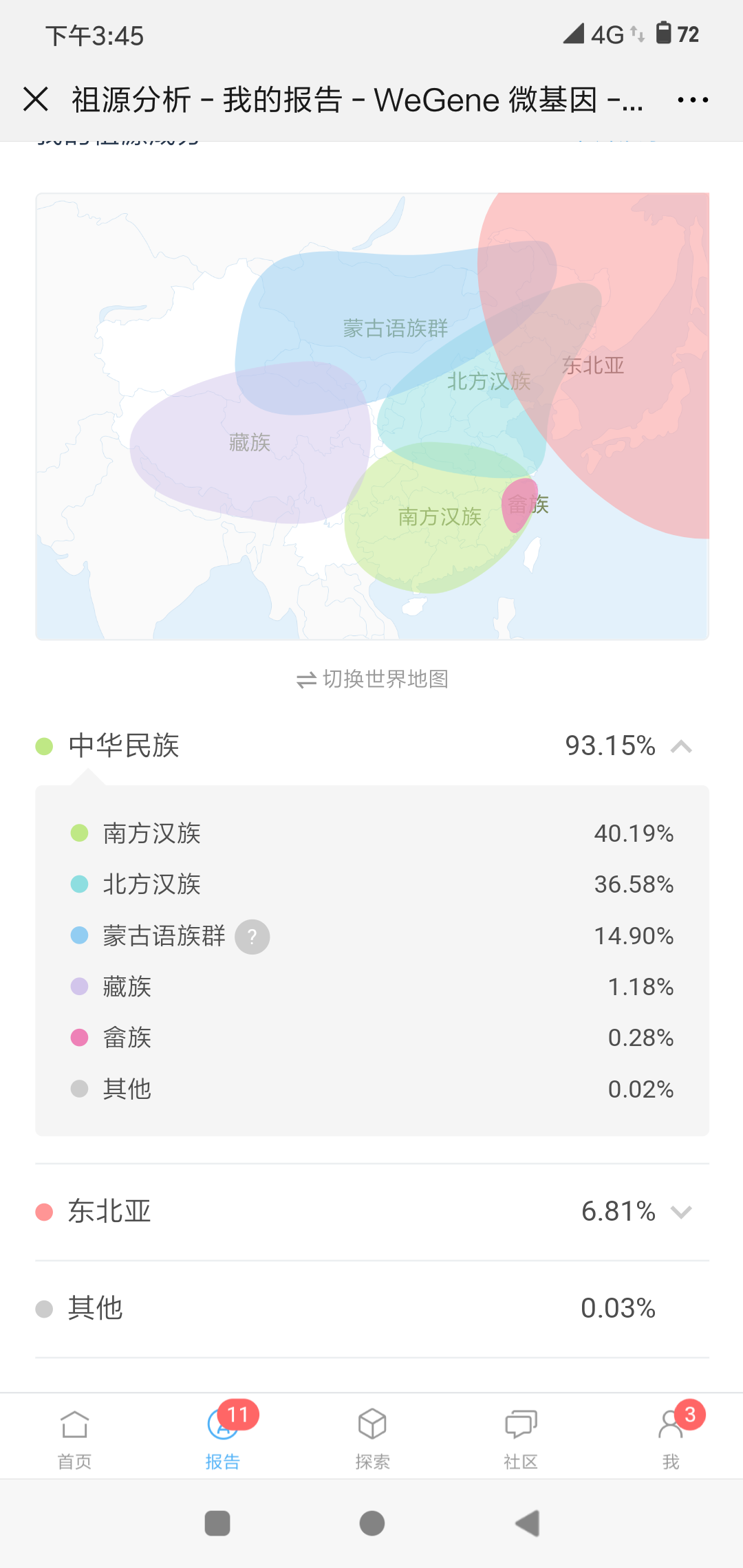The height and width of the screenshot is (1568, 743).
Task: Tap the system home circle button
Action: pos(372,1523)
